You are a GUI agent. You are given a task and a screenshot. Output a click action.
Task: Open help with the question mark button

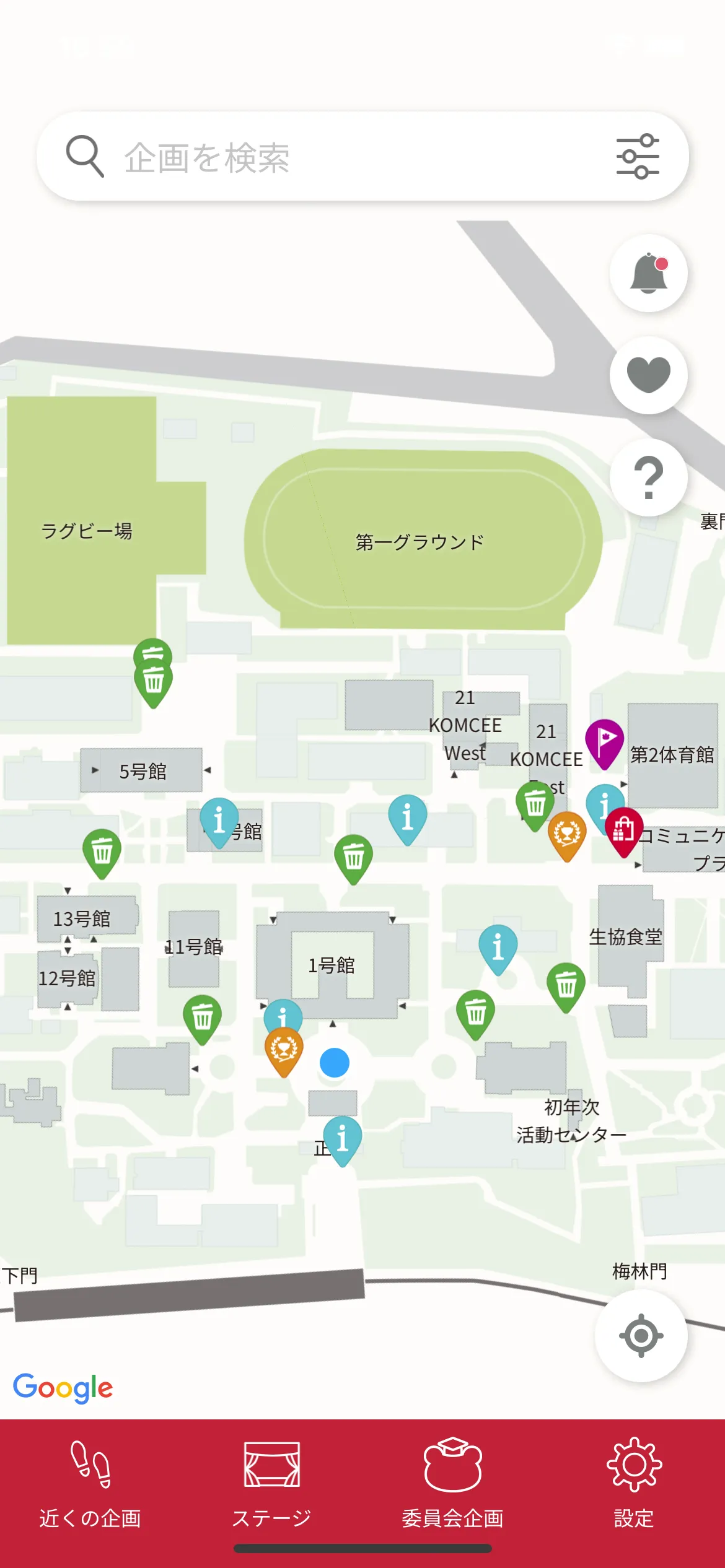coord(648,477)
